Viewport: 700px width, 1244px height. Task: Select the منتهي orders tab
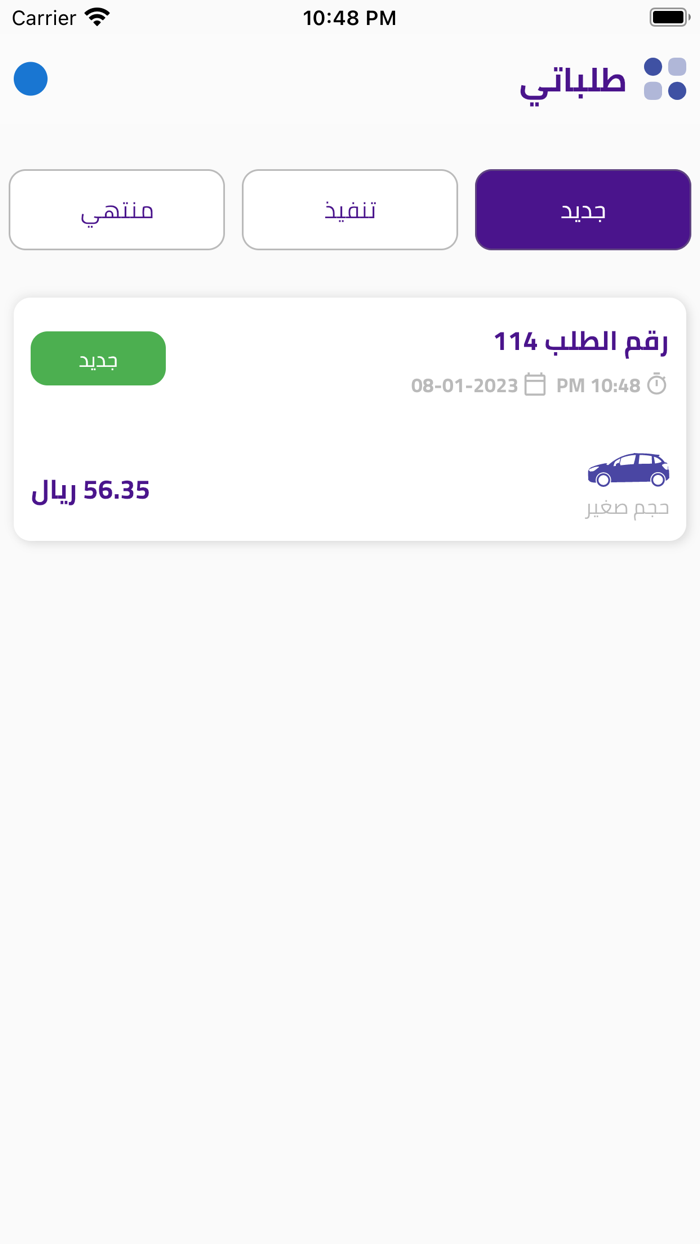pyautogui.click(x=117, y=210)
